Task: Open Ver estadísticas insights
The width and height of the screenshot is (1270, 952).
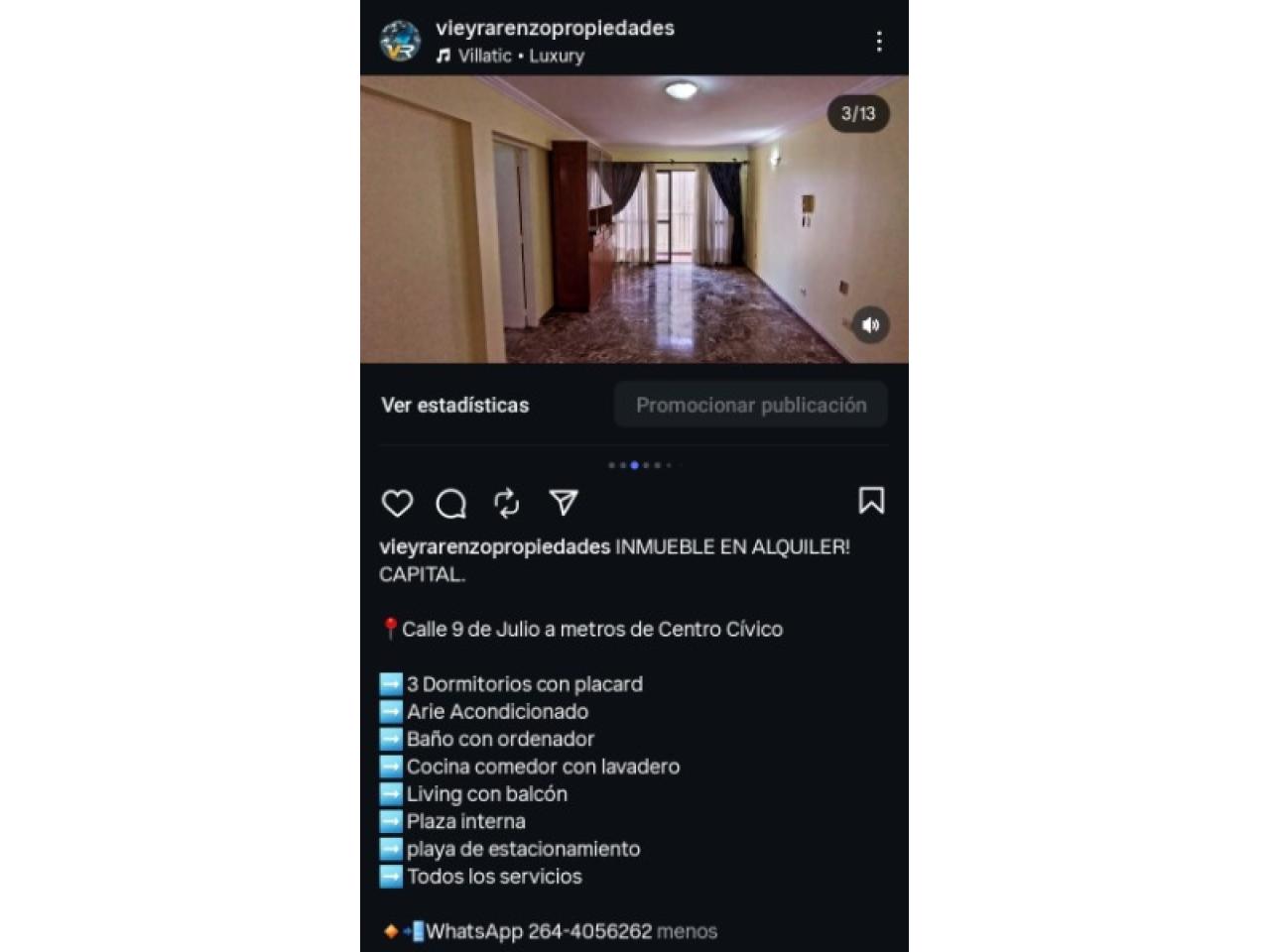Action: point(455,405)
